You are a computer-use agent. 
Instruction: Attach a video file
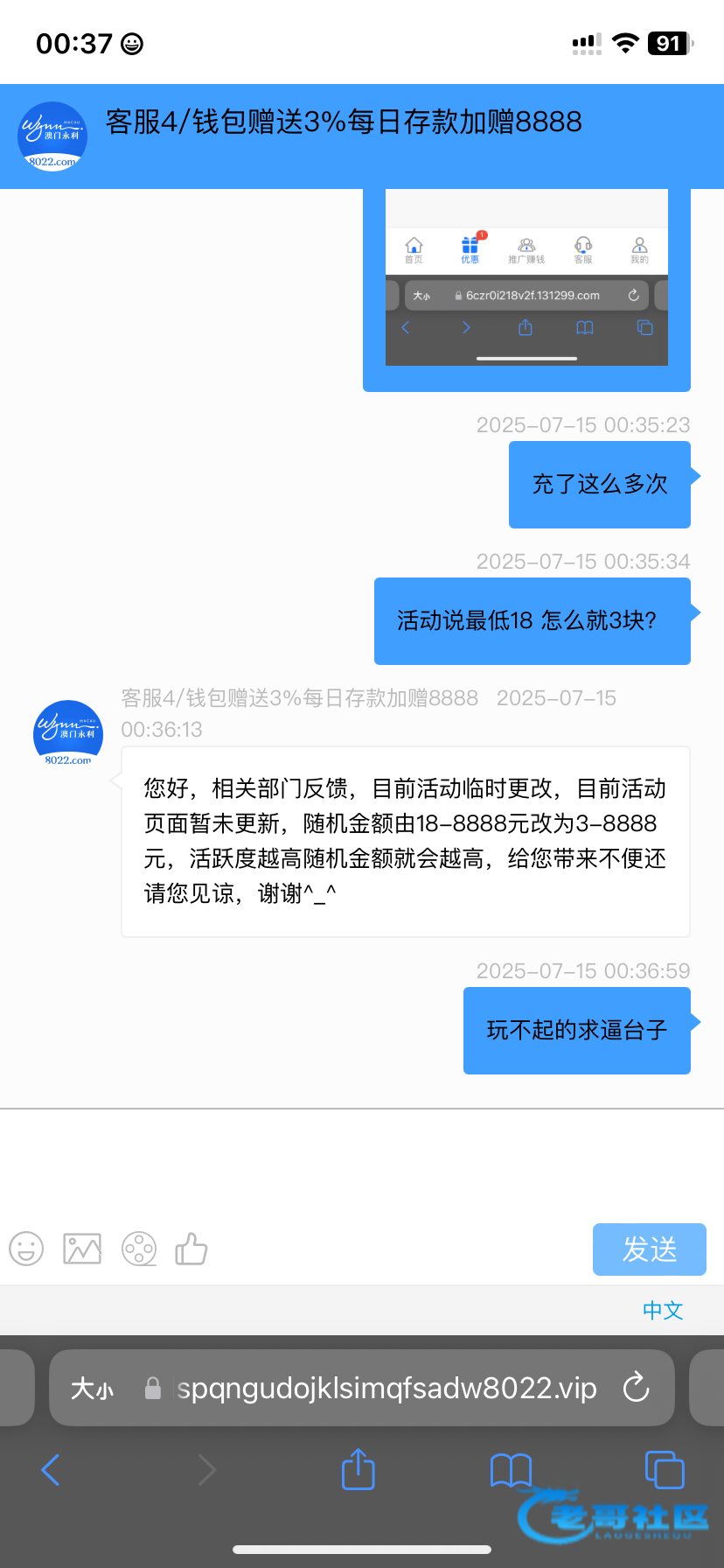(x=139, y=1249)
